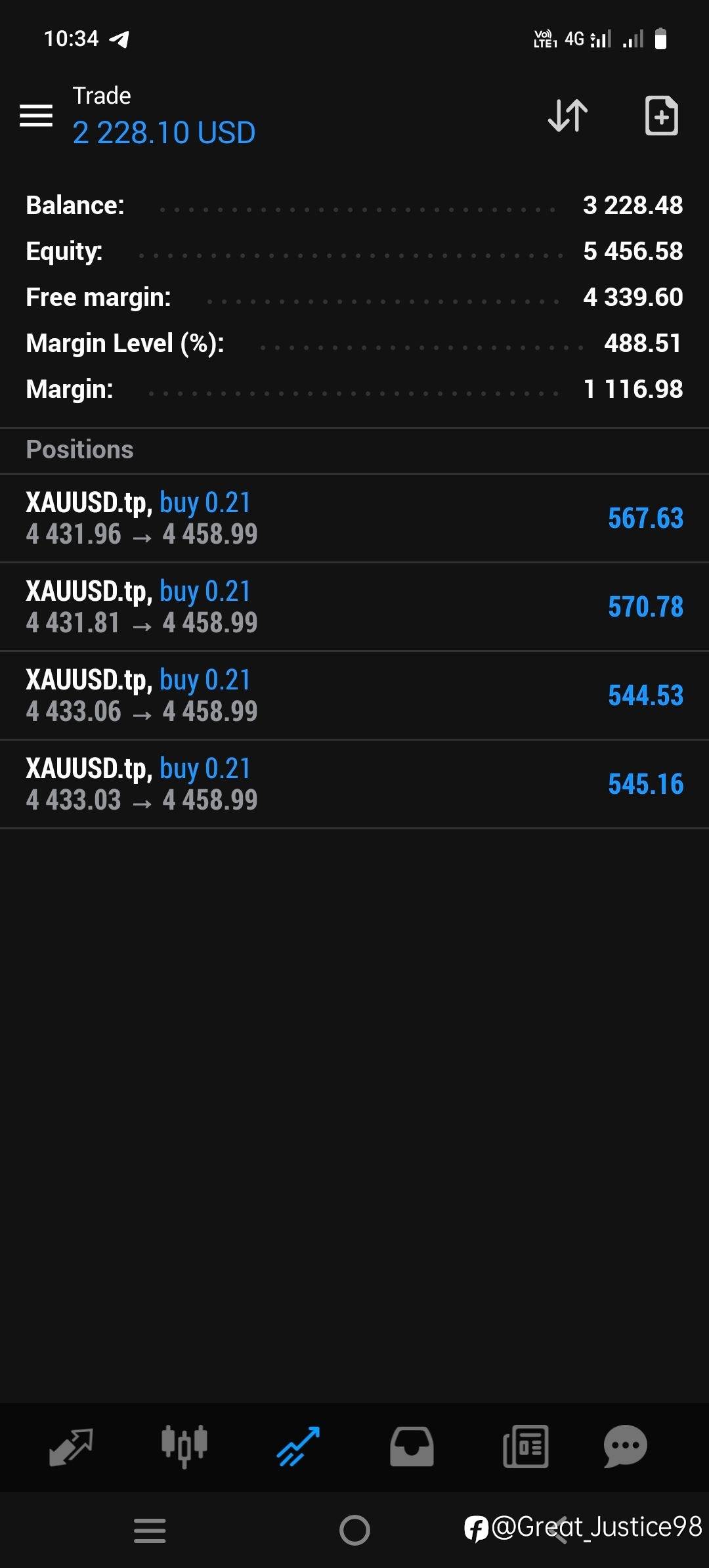Go to the system home screen
This screenshot has width=709, height=1568.
[354, 1531]
